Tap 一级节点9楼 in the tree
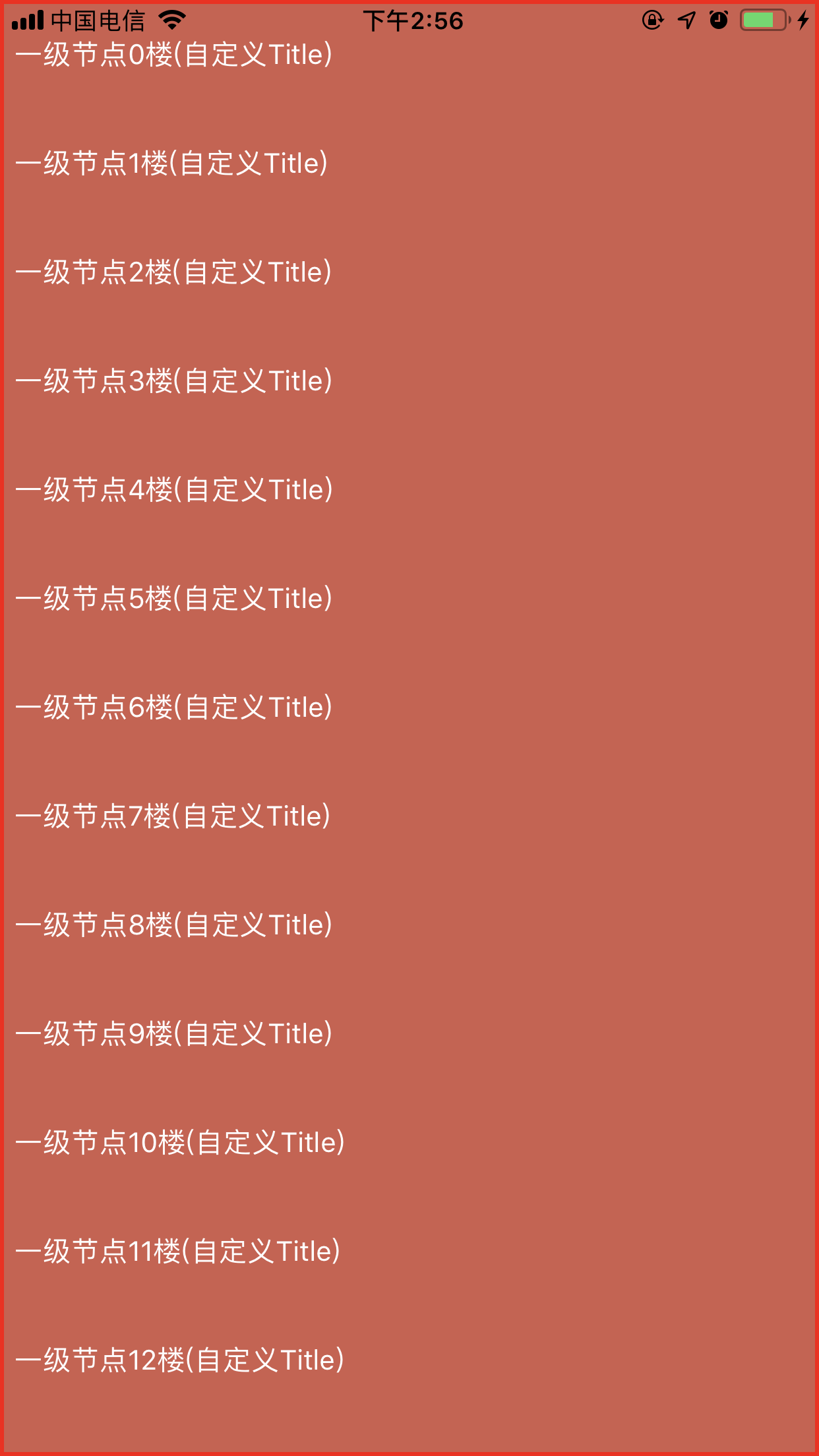 coord(409,1034)
